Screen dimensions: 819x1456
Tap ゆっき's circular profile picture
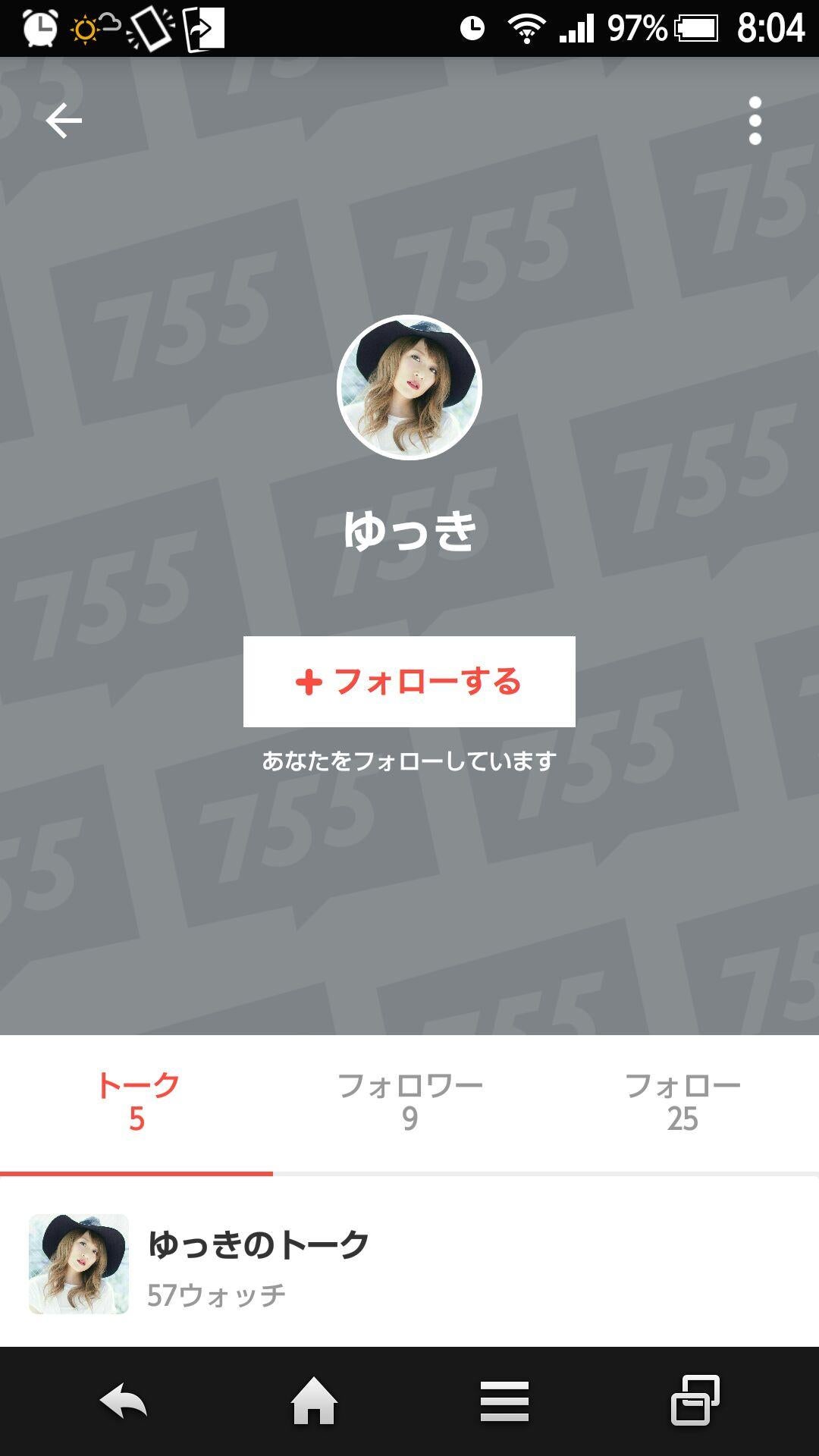(x=409, y=387)
